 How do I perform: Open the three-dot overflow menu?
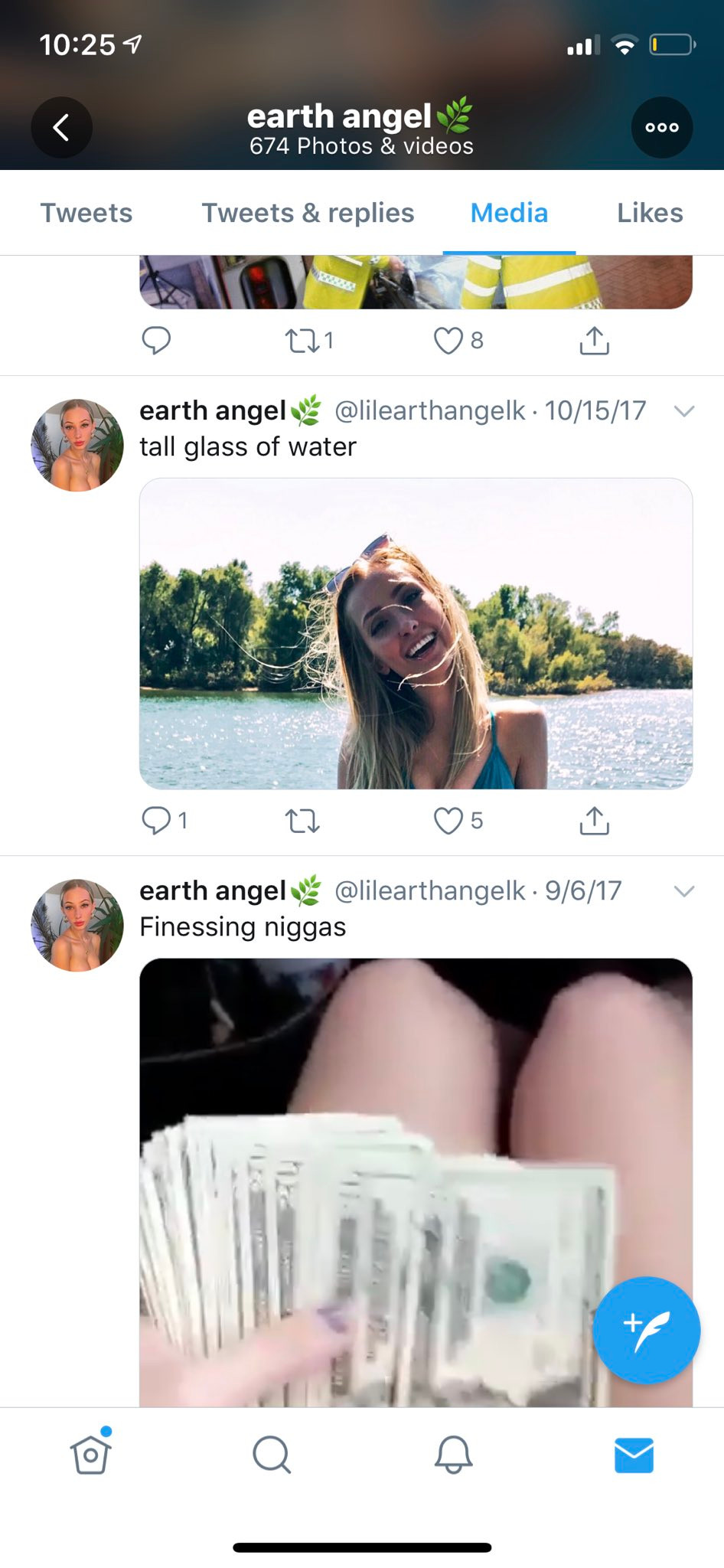(x=662, y=127)
